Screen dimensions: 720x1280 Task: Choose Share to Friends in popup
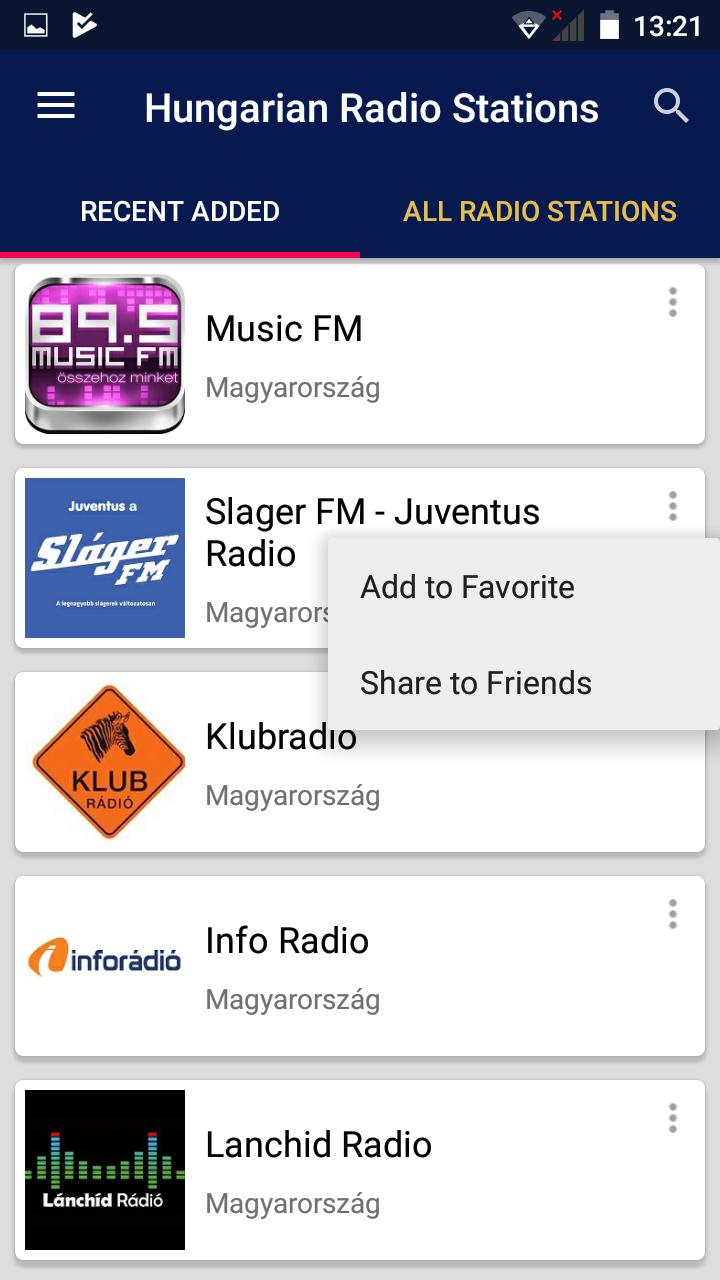tap(524, 683)
